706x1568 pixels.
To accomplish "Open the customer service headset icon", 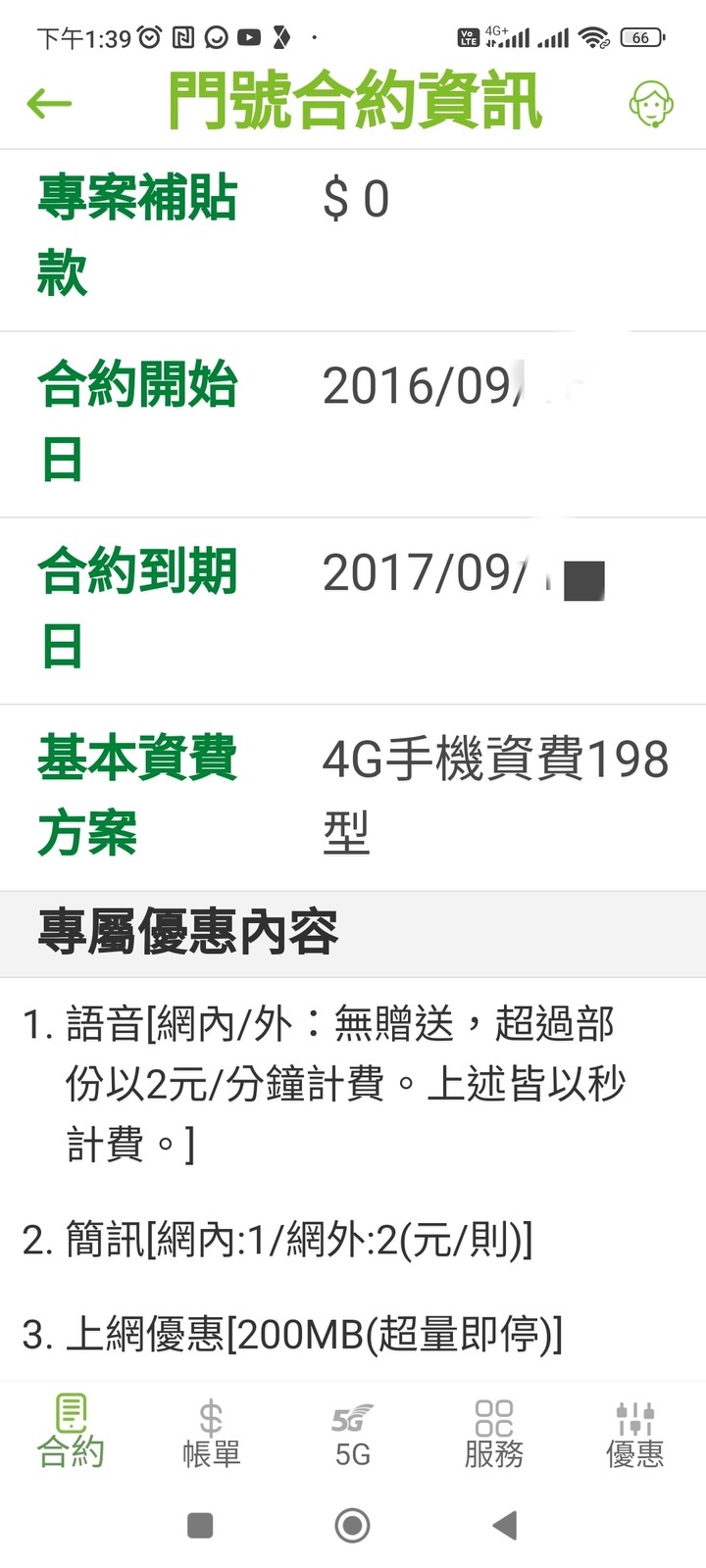I will tap(650, 103).
